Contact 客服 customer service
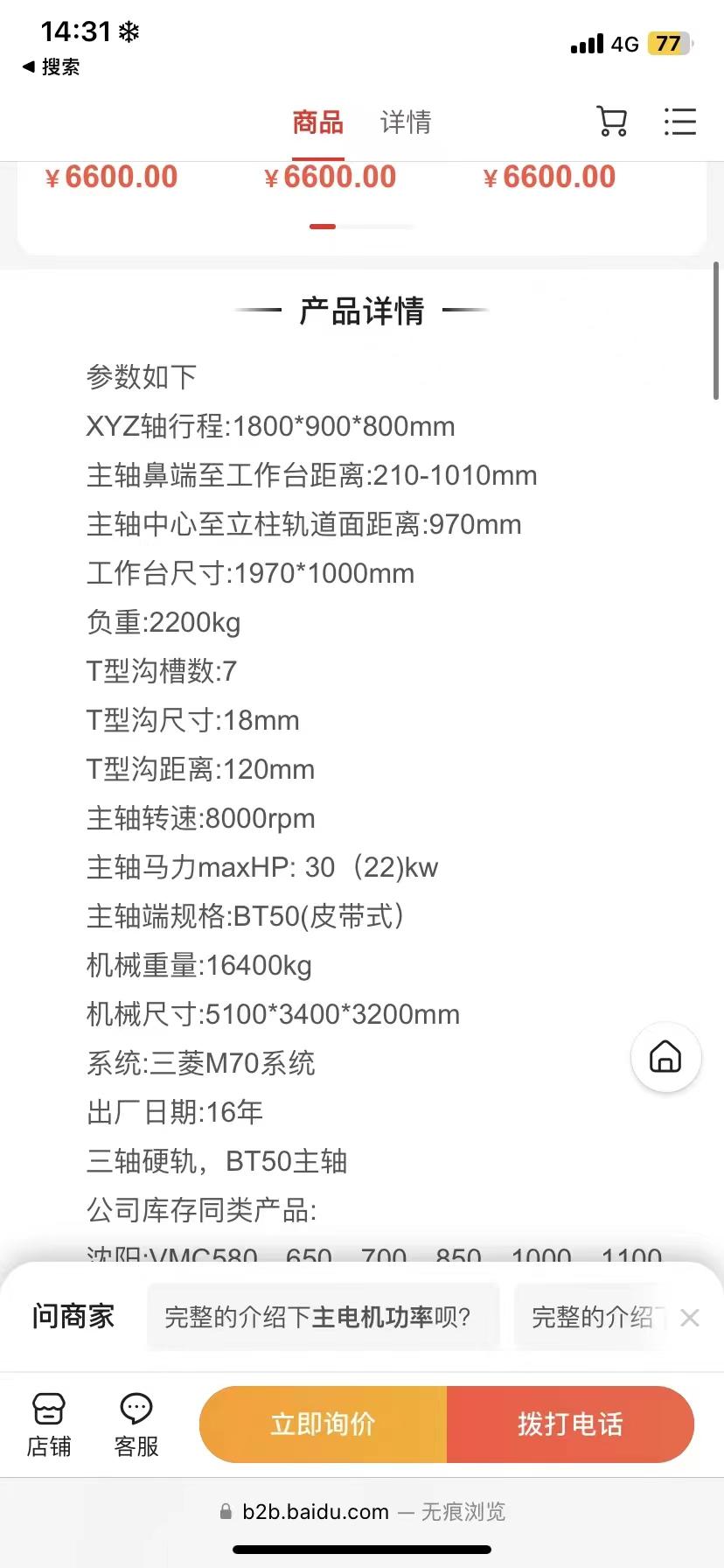This screenshot has height=1568, width=724. point(136,1424)
